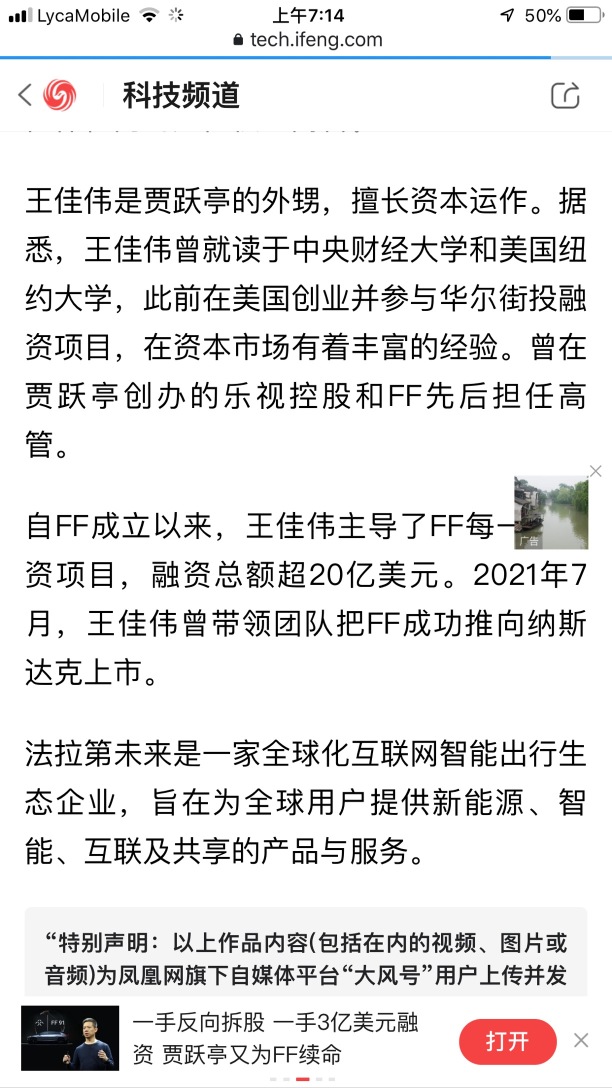Open the river scenery ad thumbnail

551,513
